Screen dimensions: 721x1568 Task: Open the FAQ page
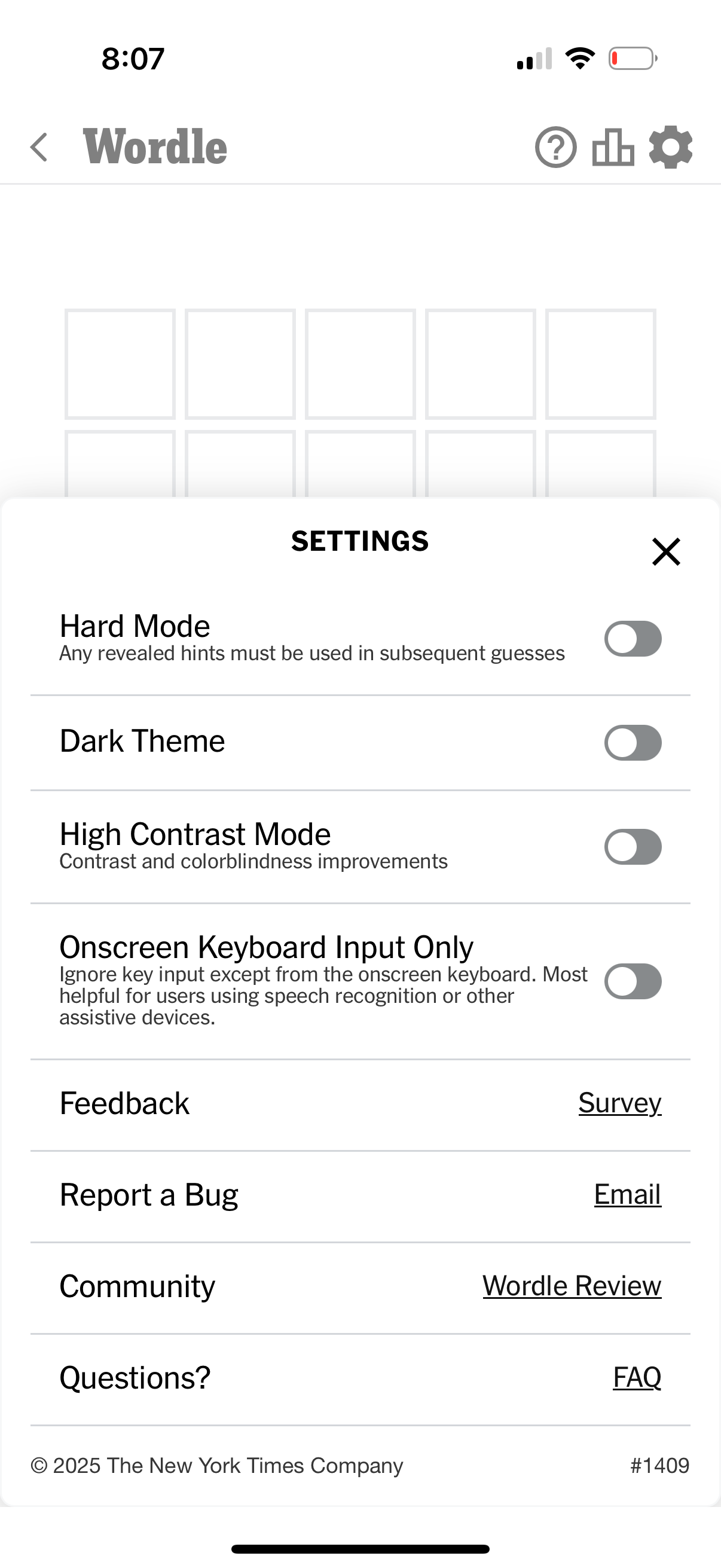(637, 1377)
